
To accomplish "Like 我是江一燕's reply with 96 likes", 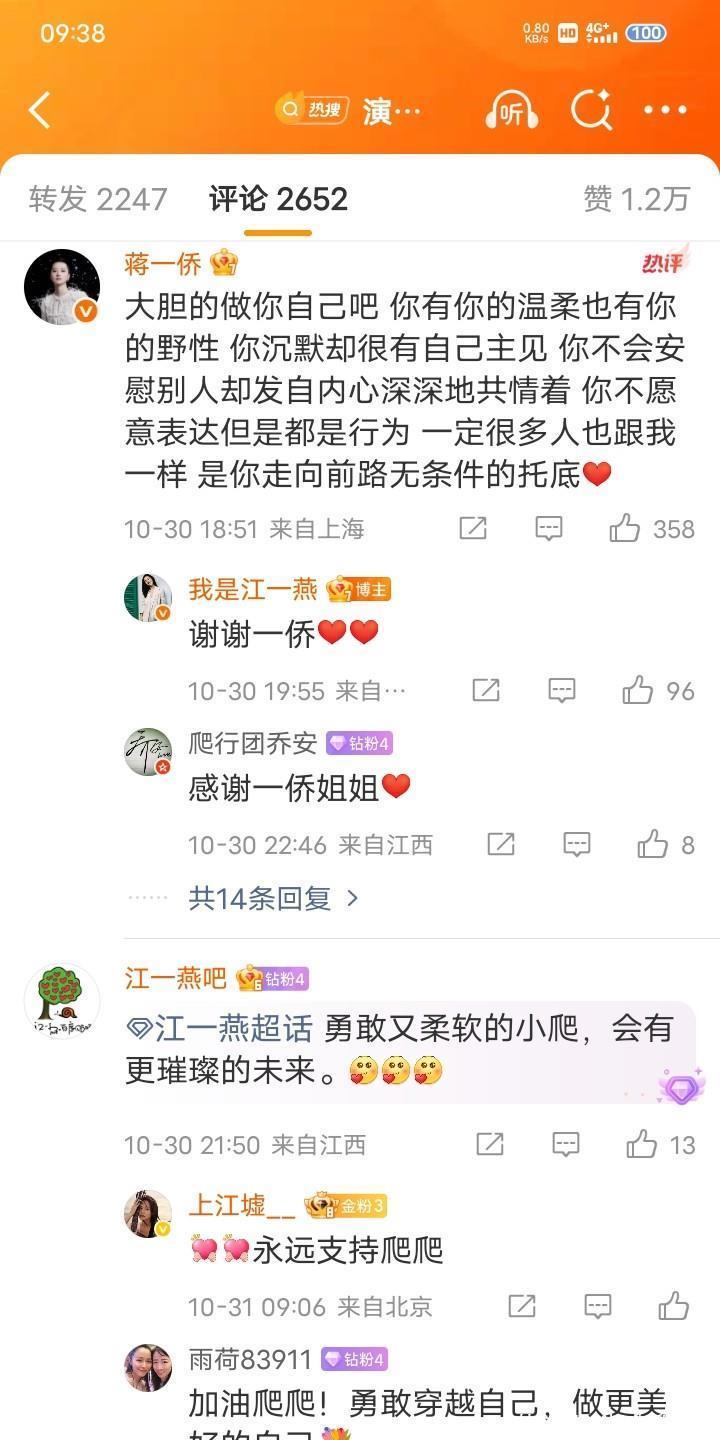I will click(x=638, y=690).
